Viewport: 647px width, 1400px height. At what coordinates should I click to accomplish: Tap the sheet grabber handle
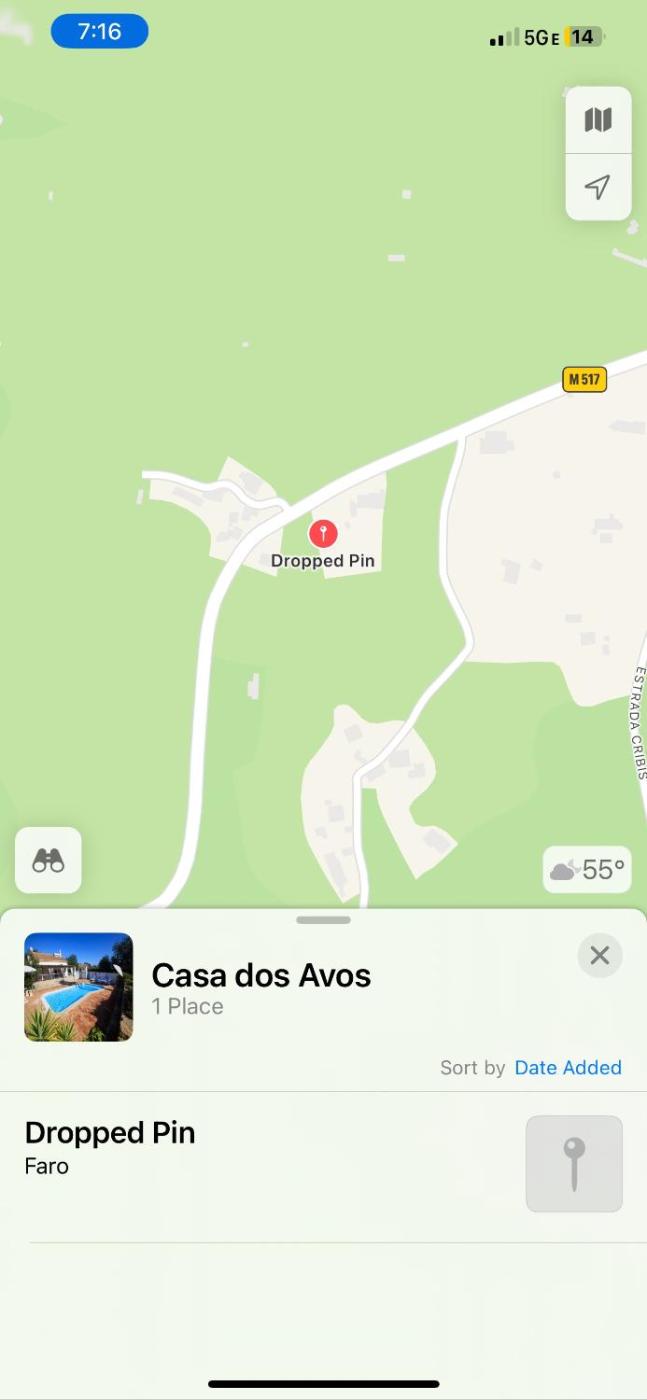point(323,920)
